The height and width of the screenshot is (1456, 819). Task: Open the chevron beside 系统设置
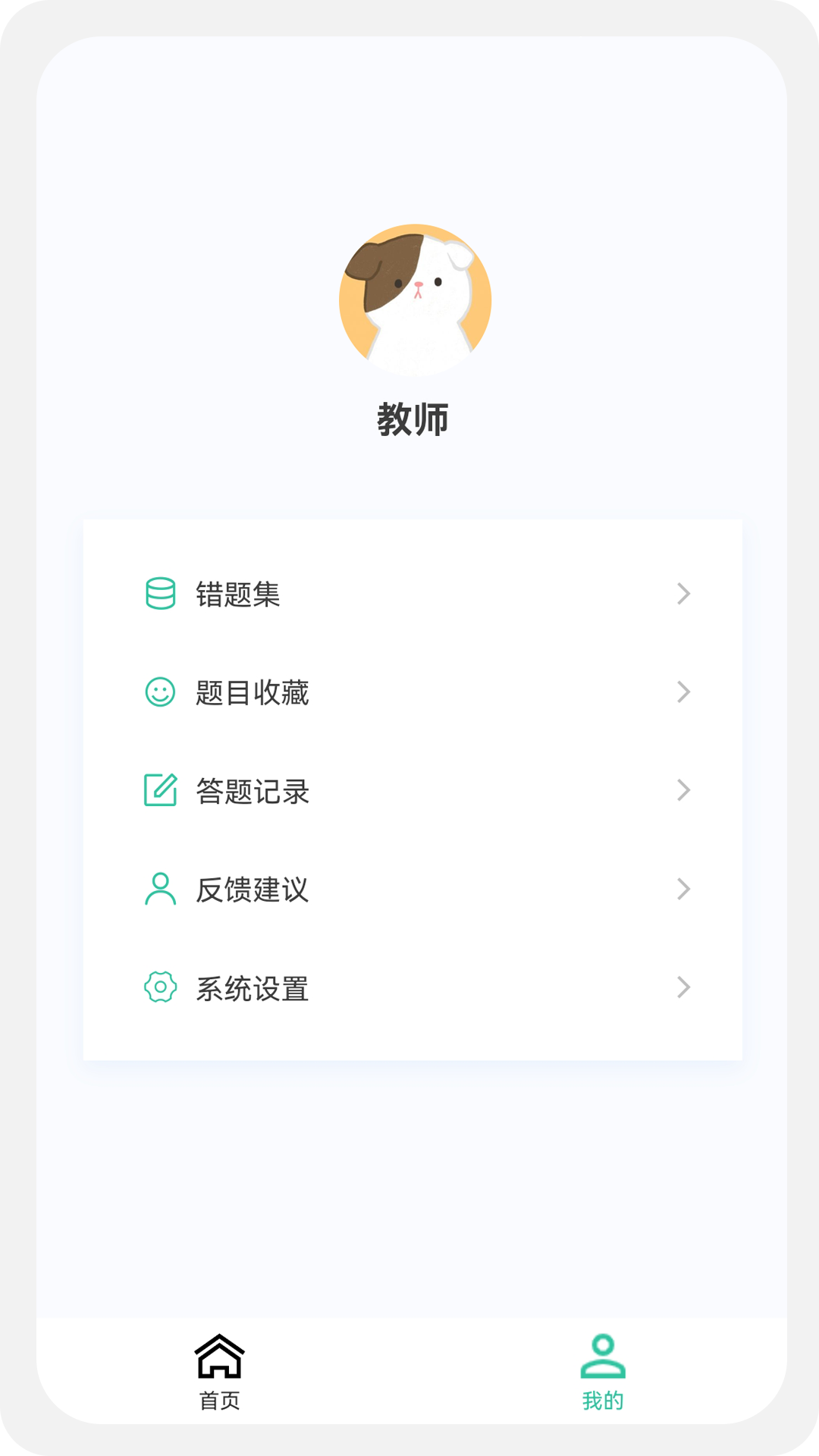click(x=683, y=988)
